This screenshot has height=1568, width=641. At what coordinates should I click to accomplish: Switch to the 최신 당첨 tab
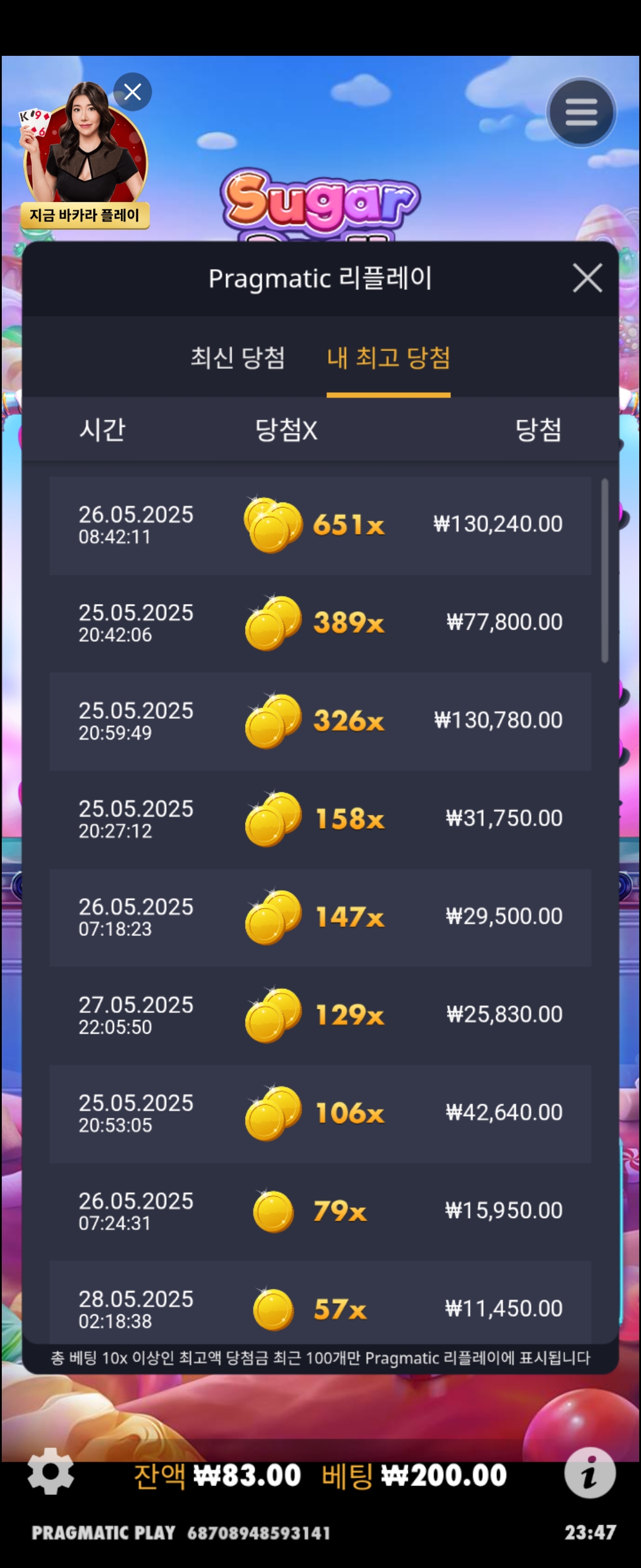click(x=238, y=358)
